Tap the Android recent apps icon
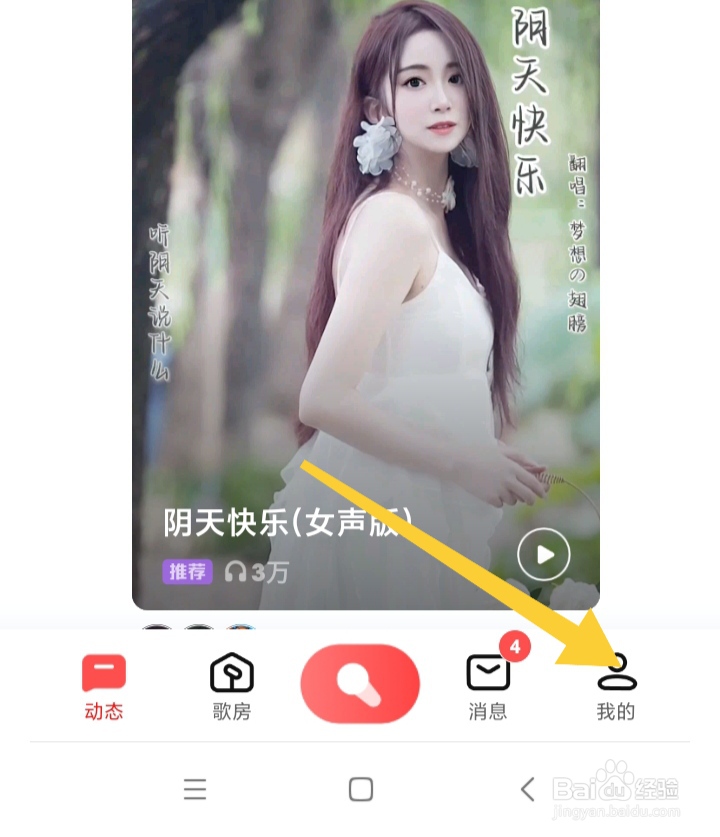 click(x=195, y=790)
